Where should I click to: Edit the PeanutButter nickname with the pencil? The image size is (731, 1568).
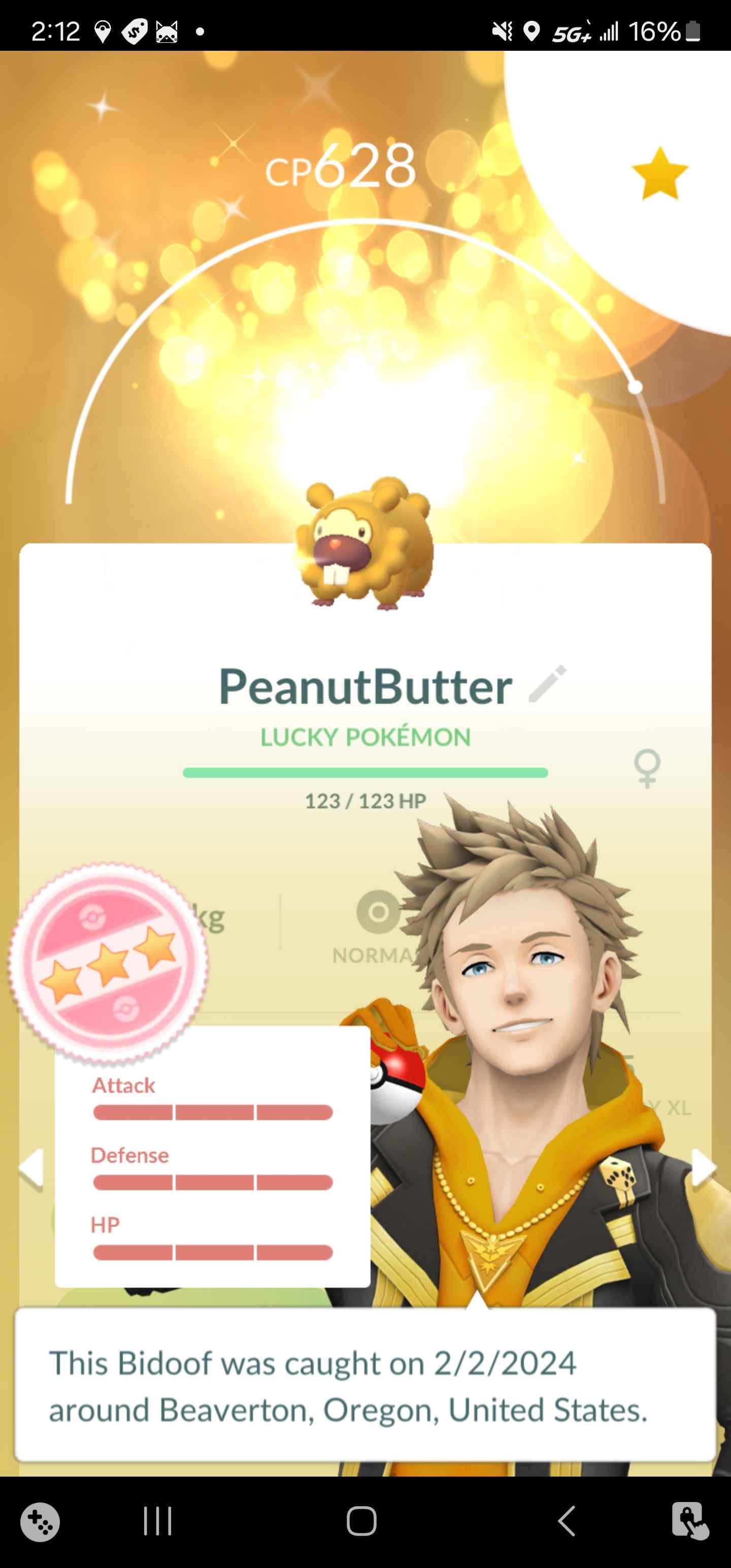(547, 684)
